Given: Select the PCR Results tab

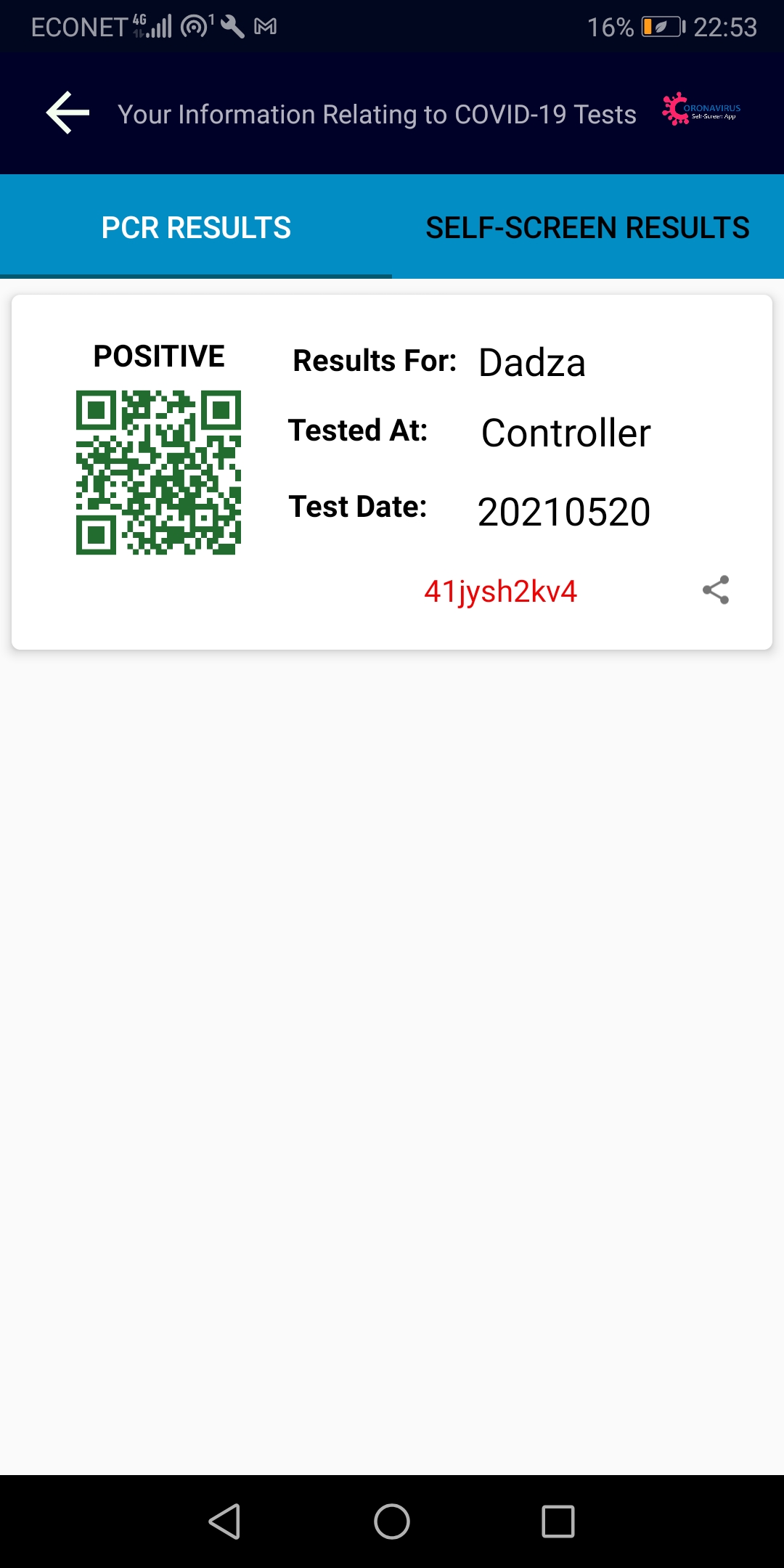Looking at the screenshot, I should tap(196, 227).
